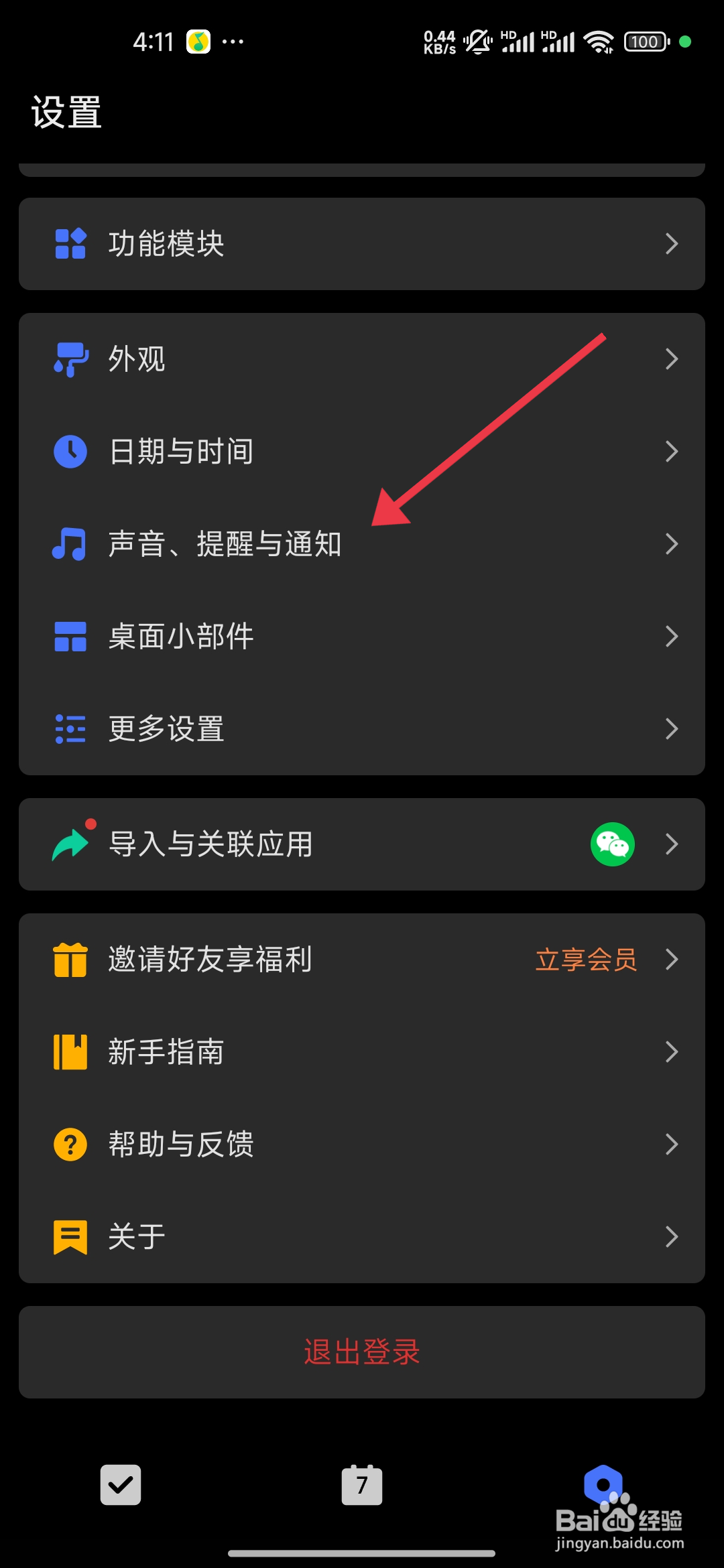The height and width of the screenshot is (1568, 724).
Task: Click the 更多设置 list icon
Action: pyautogui.click(x=69, y=729)
